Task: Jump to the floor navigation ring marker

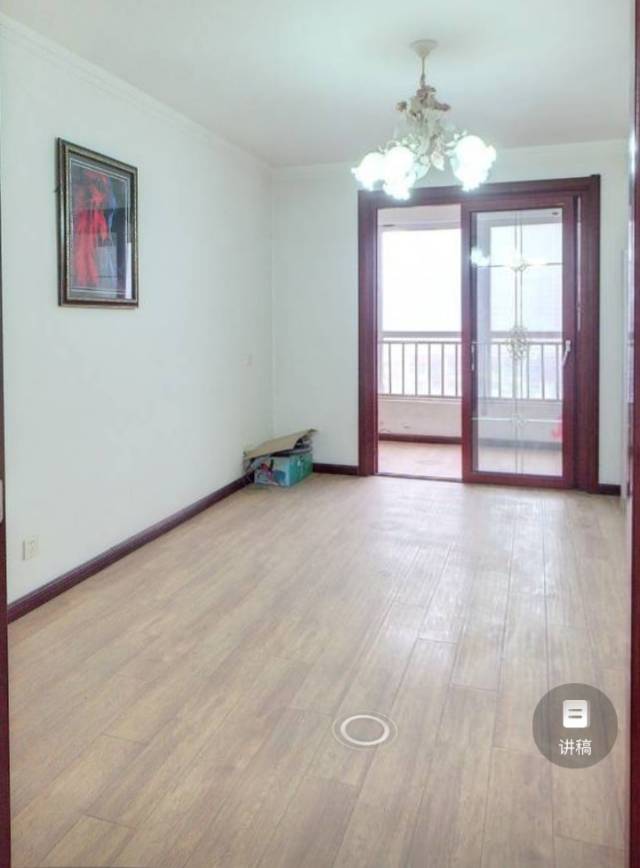Action: (363, 730)
